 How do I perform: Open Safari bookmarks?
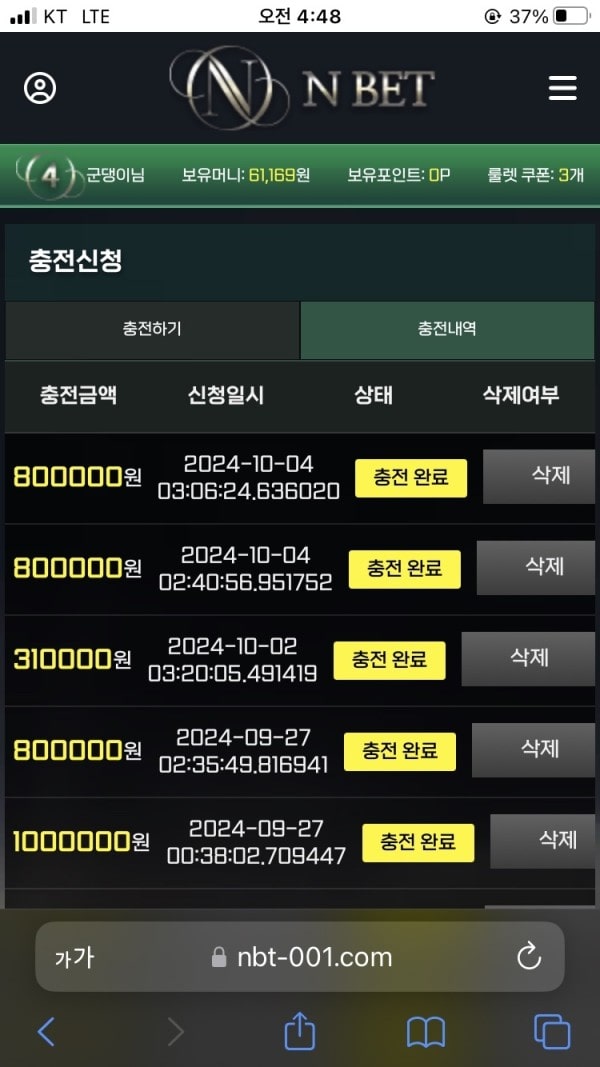click(426, 1031)
